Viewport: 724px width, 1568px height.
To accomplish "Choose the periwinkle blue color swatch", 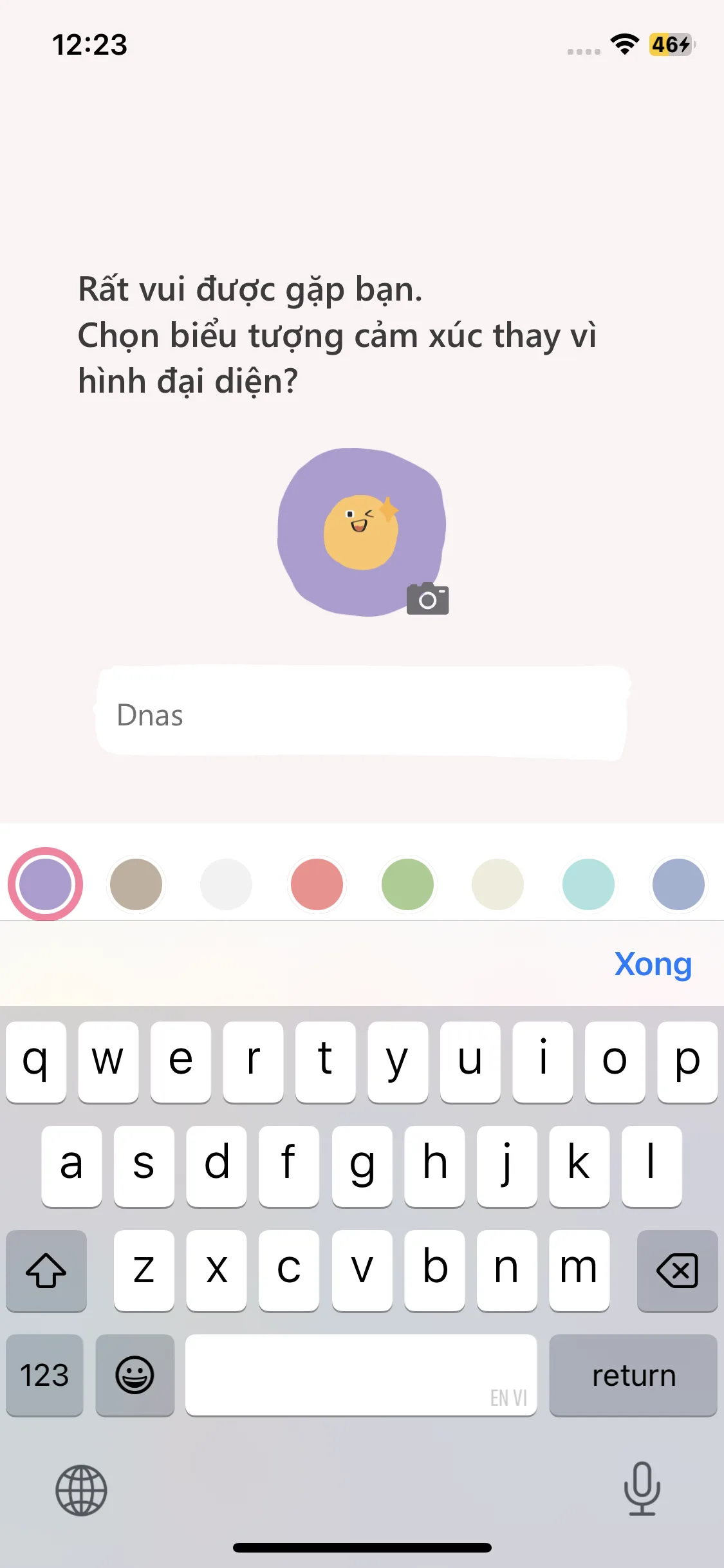I will [678, 884].
